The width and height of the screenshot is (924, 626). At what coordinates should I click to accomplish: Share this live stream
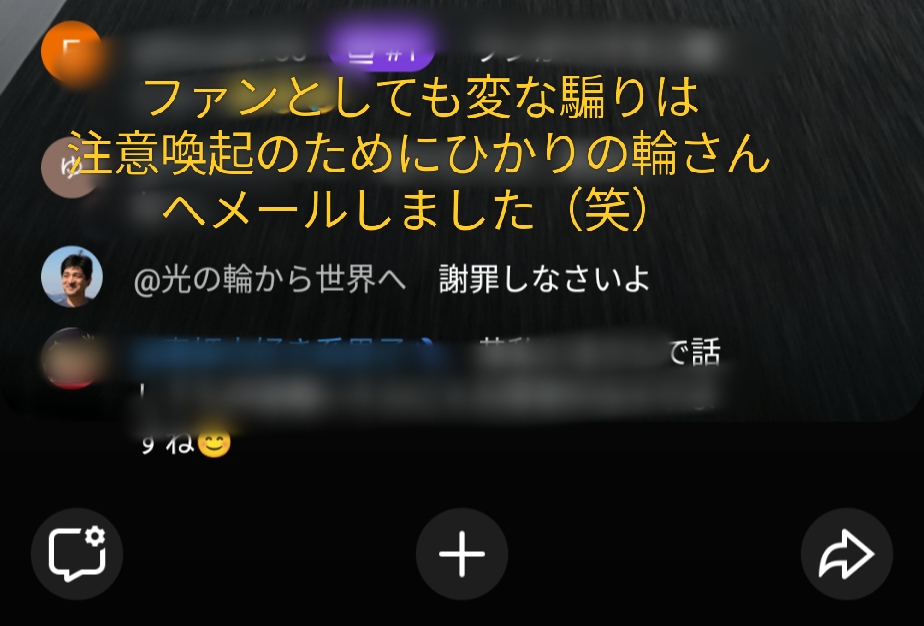pos(846,554)
